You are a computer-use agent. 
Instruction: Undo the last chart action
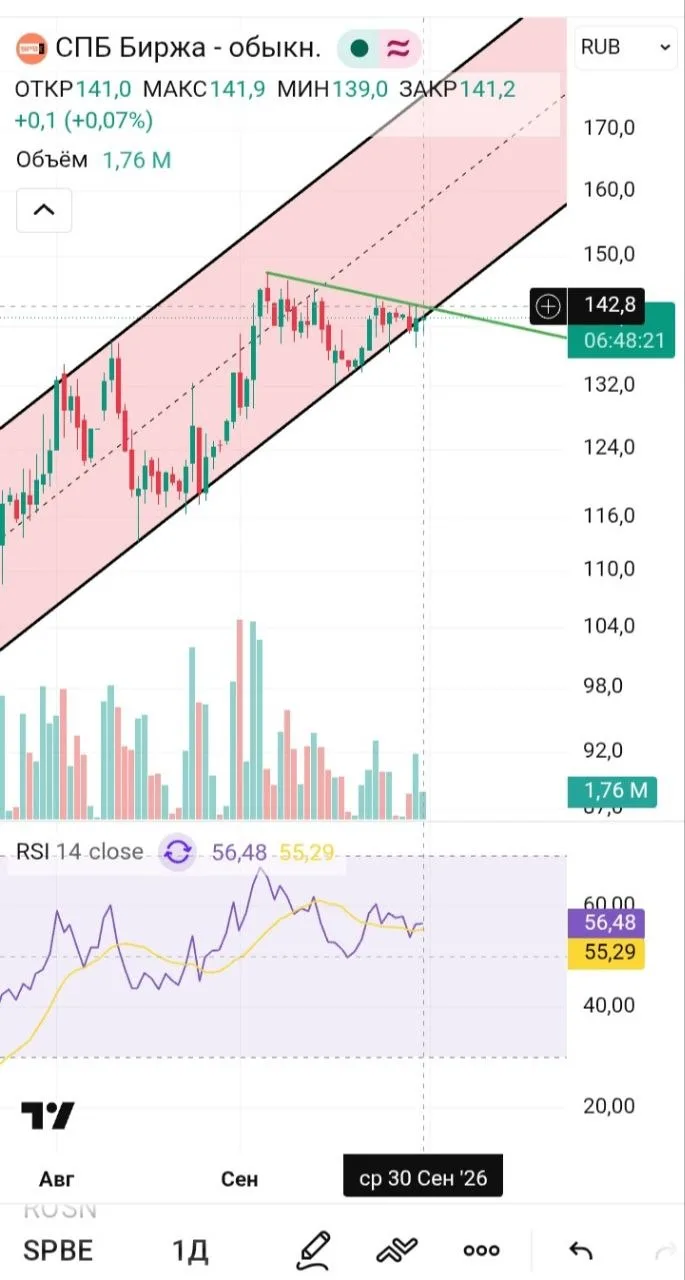[x=580, y=1250]
